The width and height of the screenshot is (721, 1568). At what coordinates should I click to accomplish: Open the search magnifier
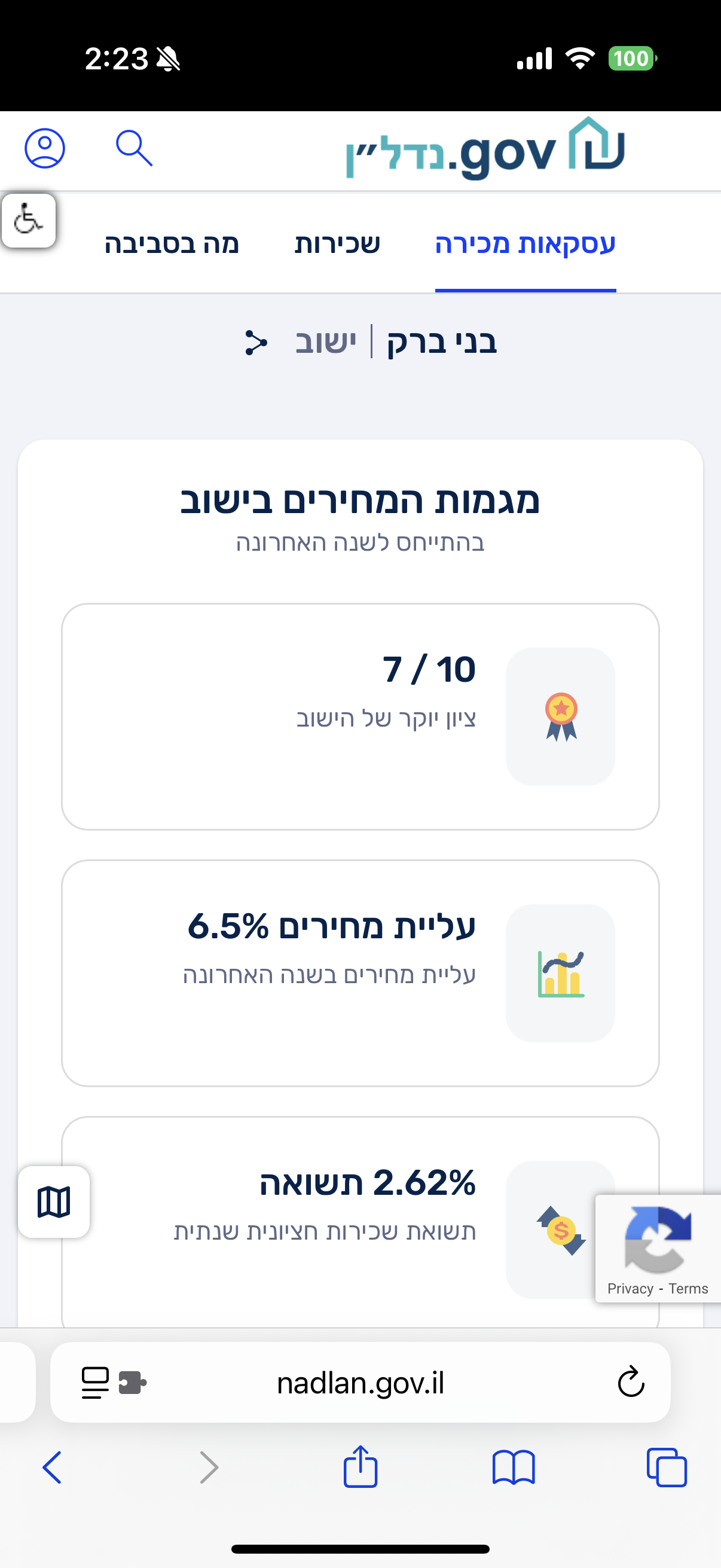click(134, 148)
